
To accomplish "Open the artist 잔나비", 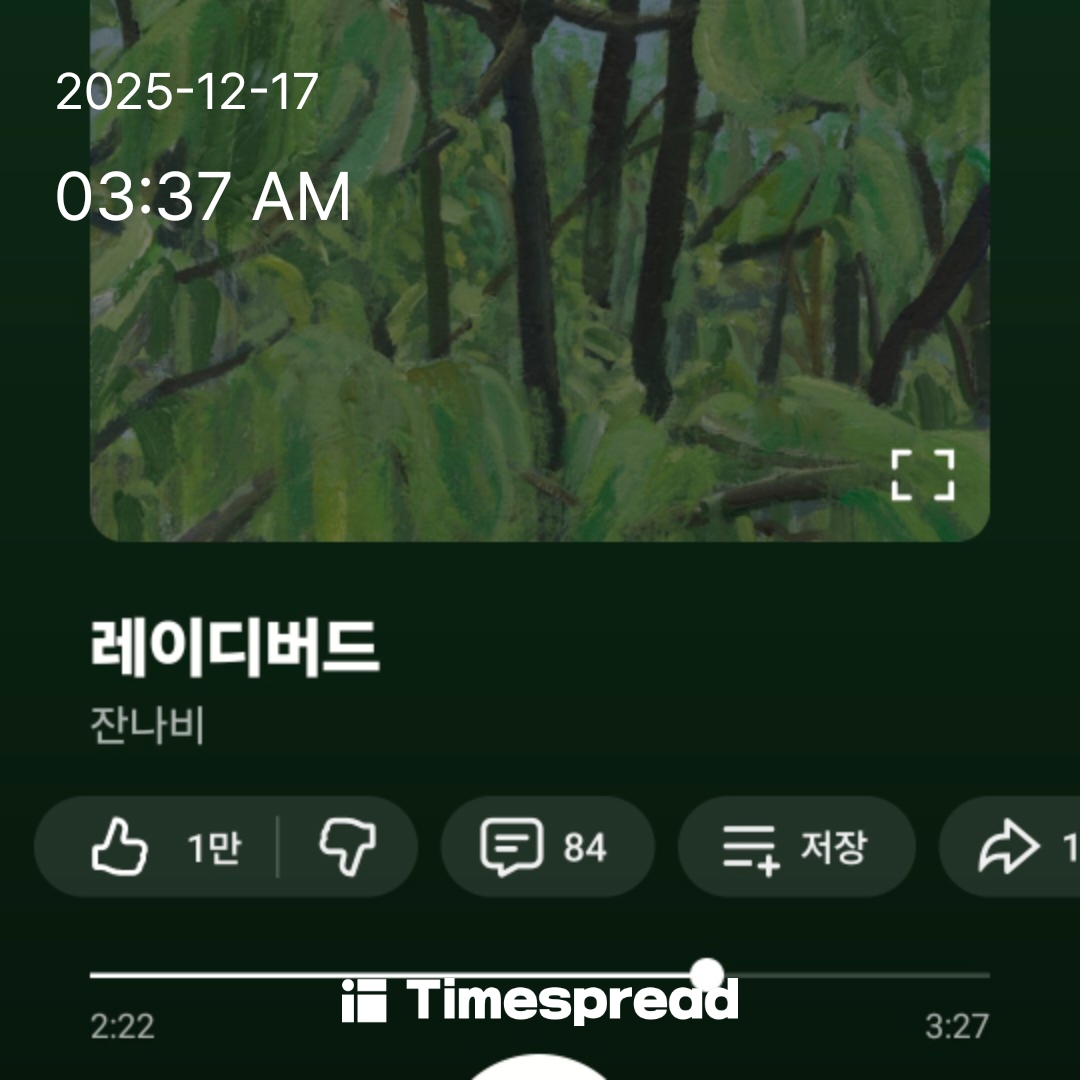I will tap(148, 726).
